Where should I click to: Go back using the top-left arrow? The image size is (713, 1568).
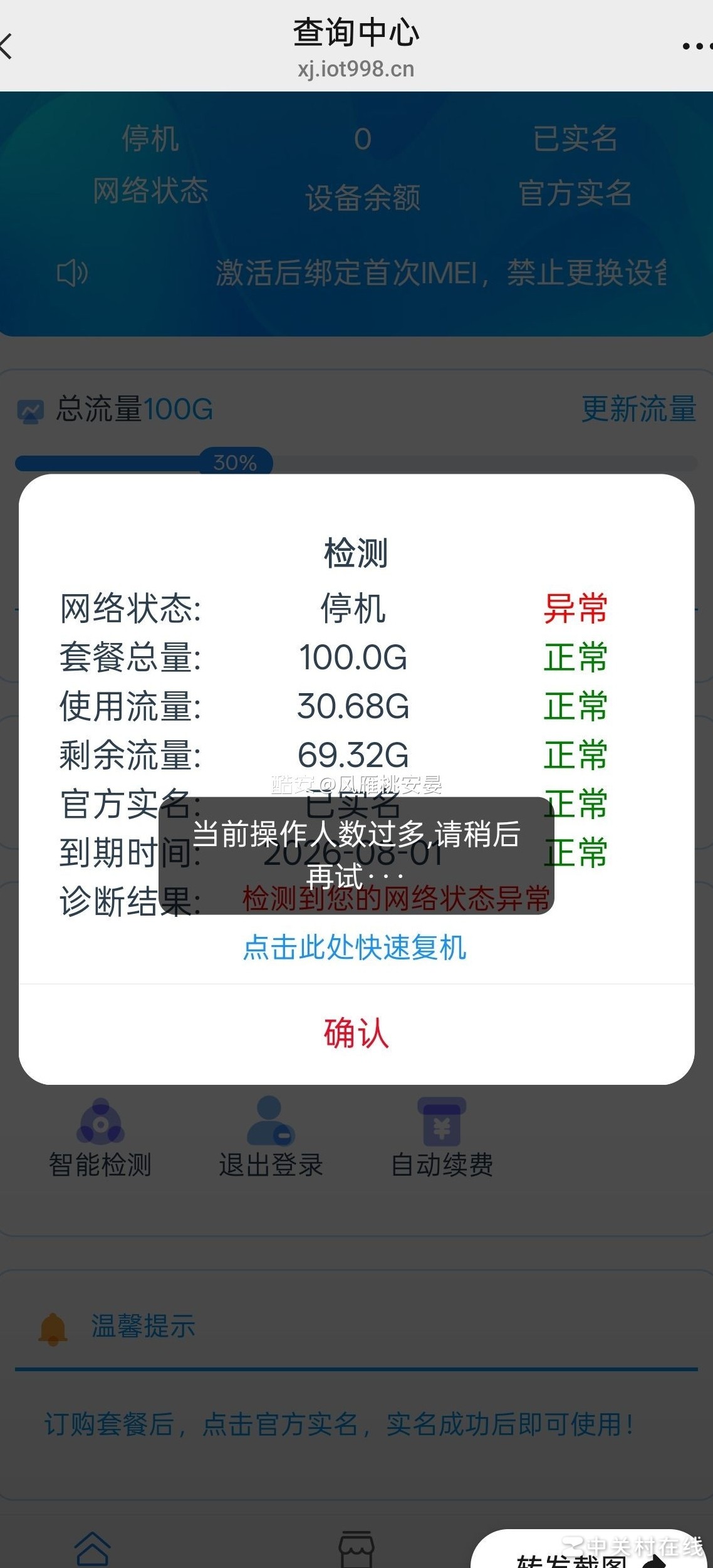6,46
